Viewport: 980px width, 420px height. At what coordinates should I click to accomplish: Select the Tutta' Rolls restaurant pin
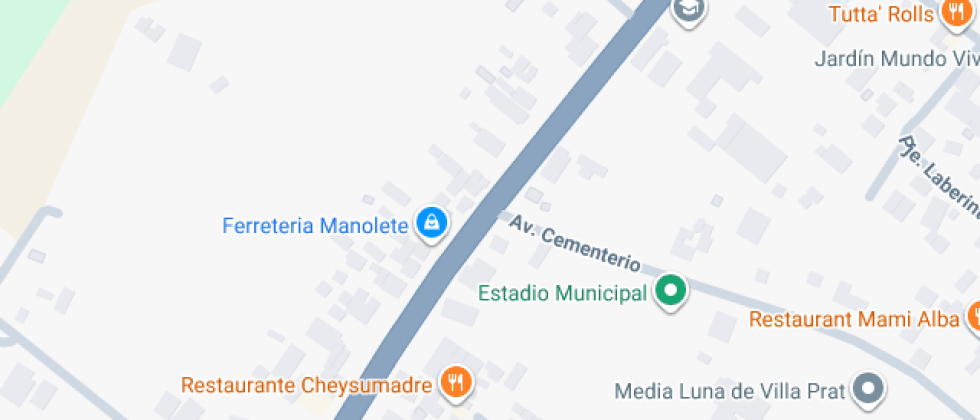[x=954, y=13]
